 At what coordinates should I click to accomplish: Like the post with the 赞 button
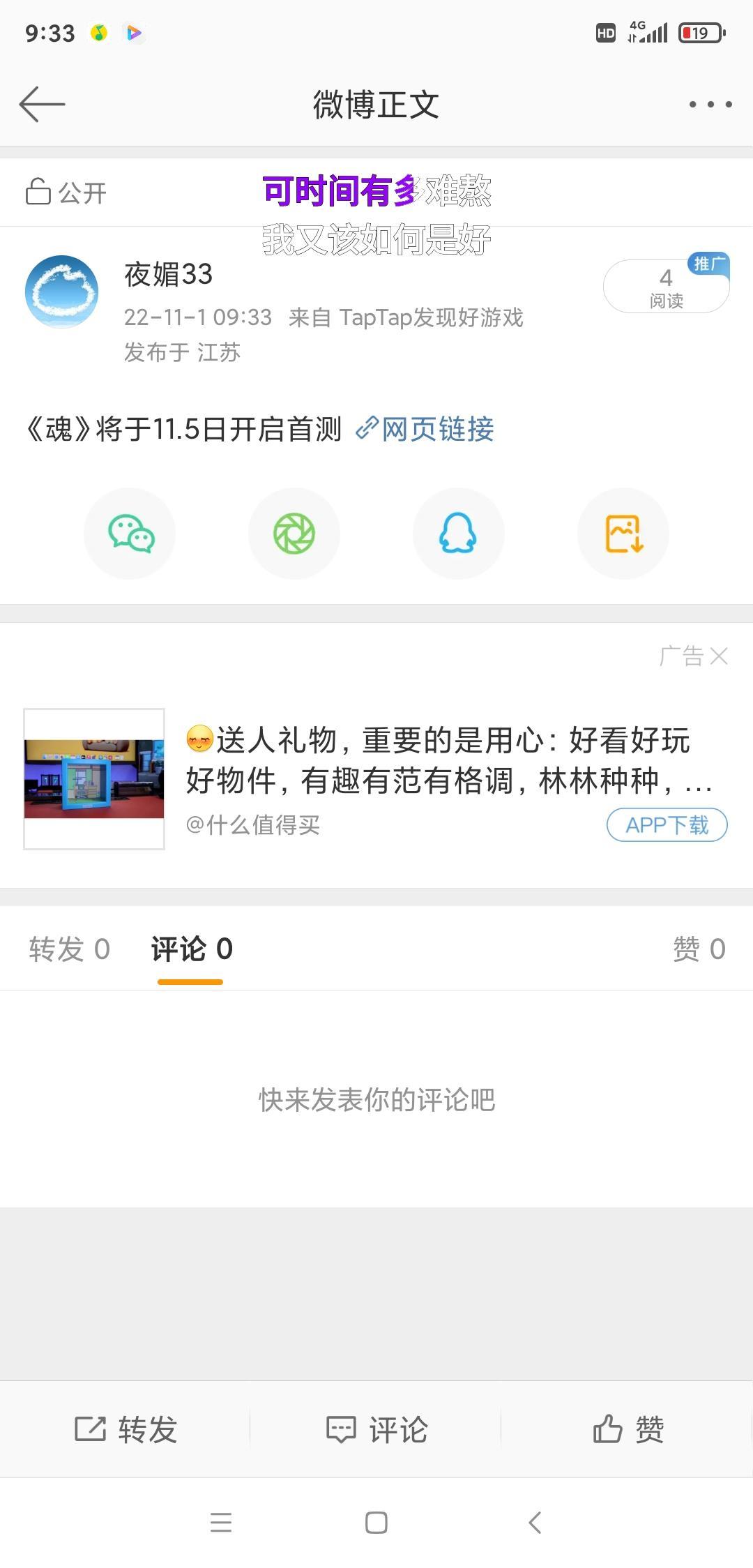point(627,1429)
